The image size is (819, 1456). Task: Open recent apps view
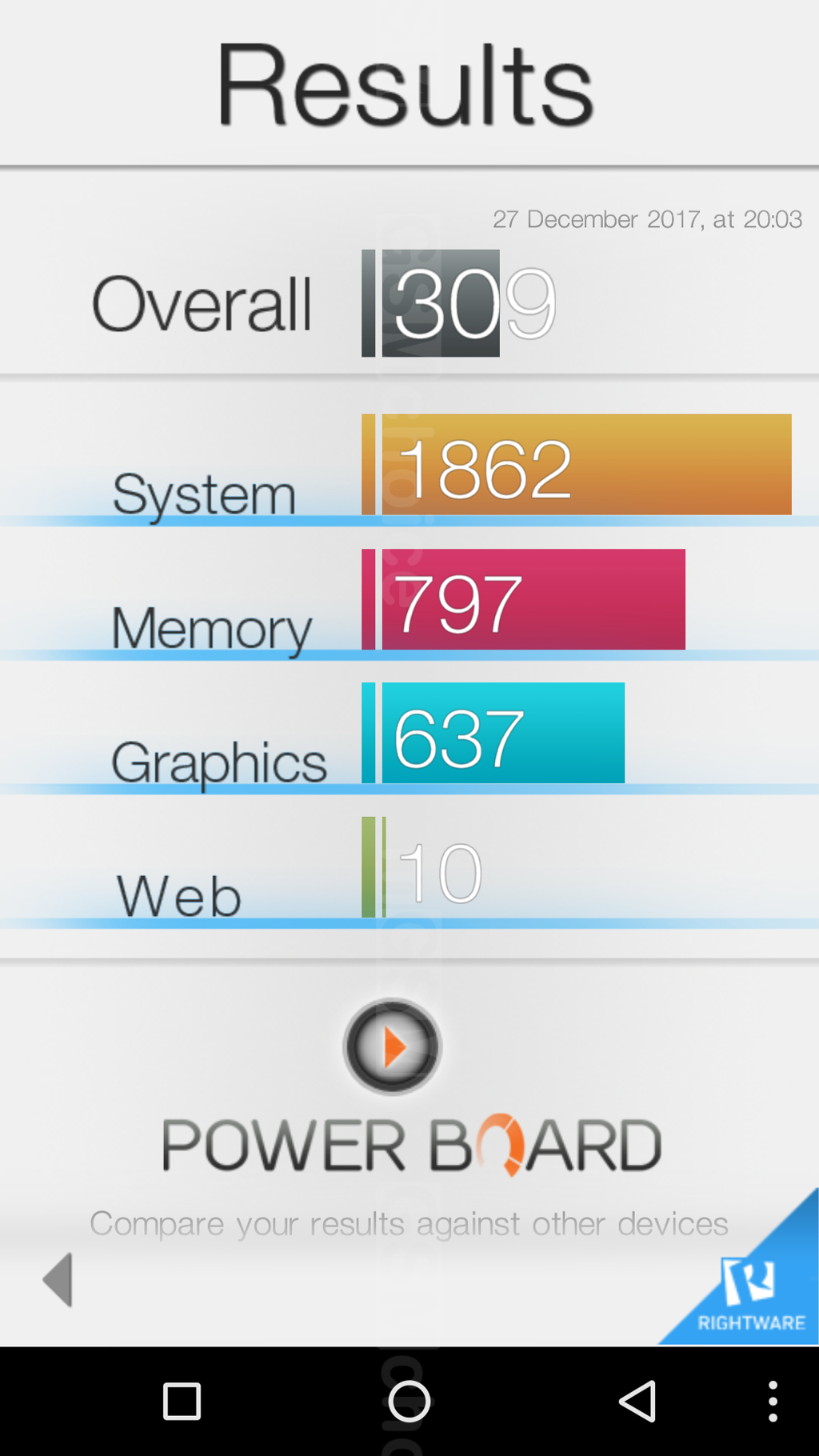coord(182,1401)
